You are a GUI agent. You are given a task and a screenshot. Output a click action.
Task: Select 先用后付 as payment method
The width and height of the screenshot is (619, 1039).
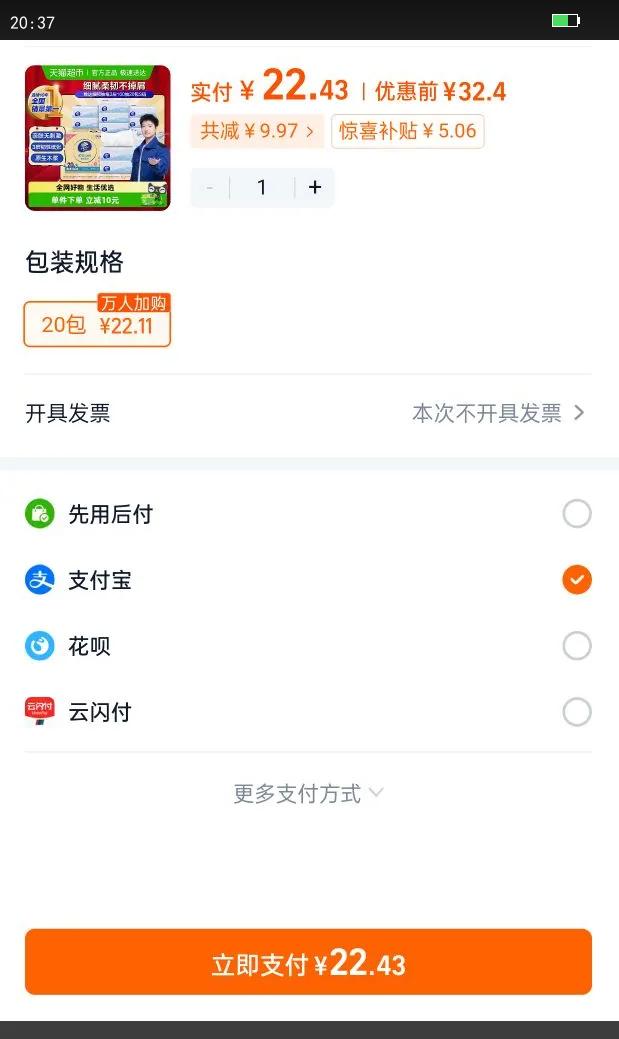coord(576,514)
